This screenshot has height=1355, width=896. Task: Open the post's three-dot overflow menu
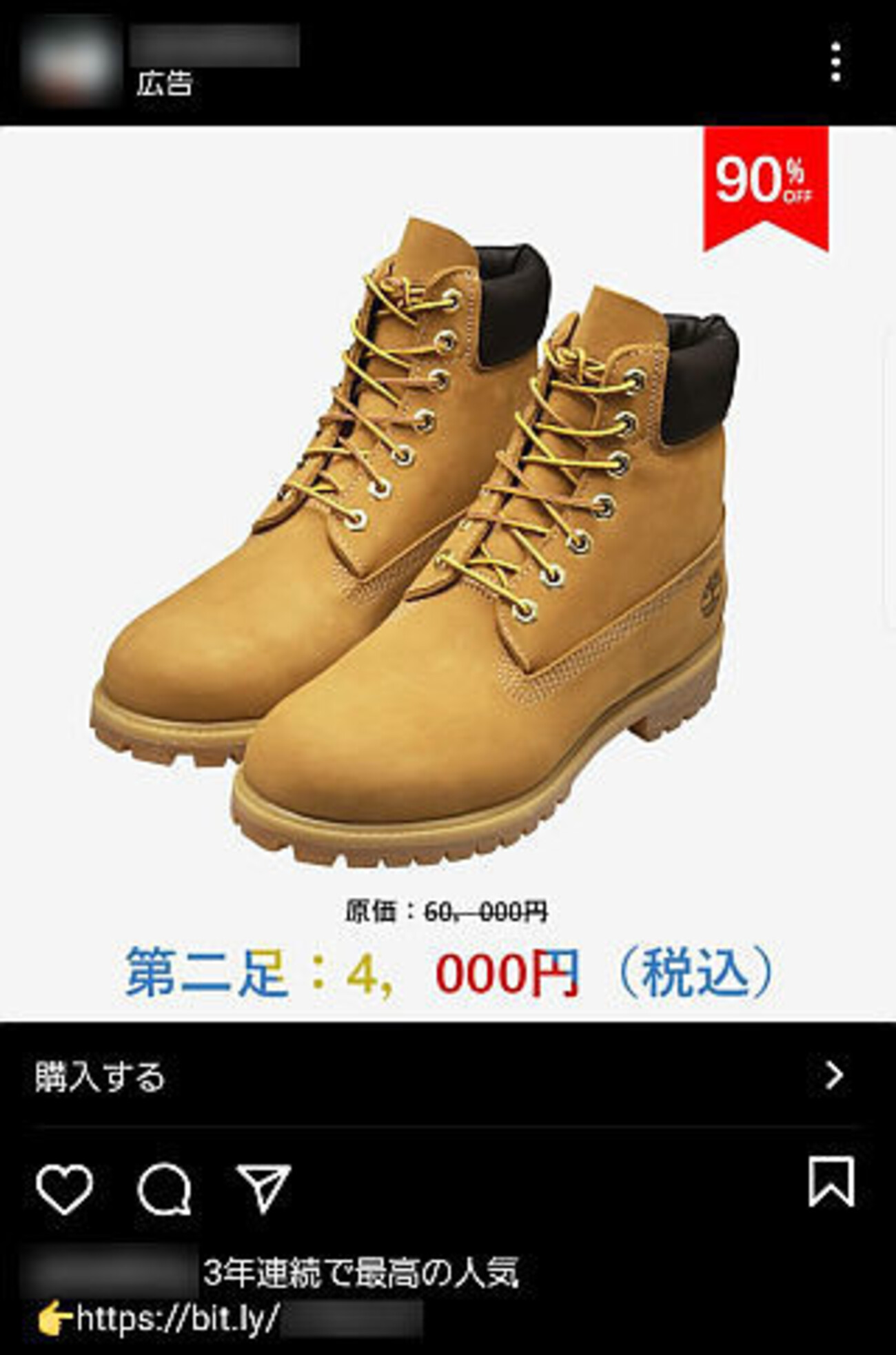835,63
